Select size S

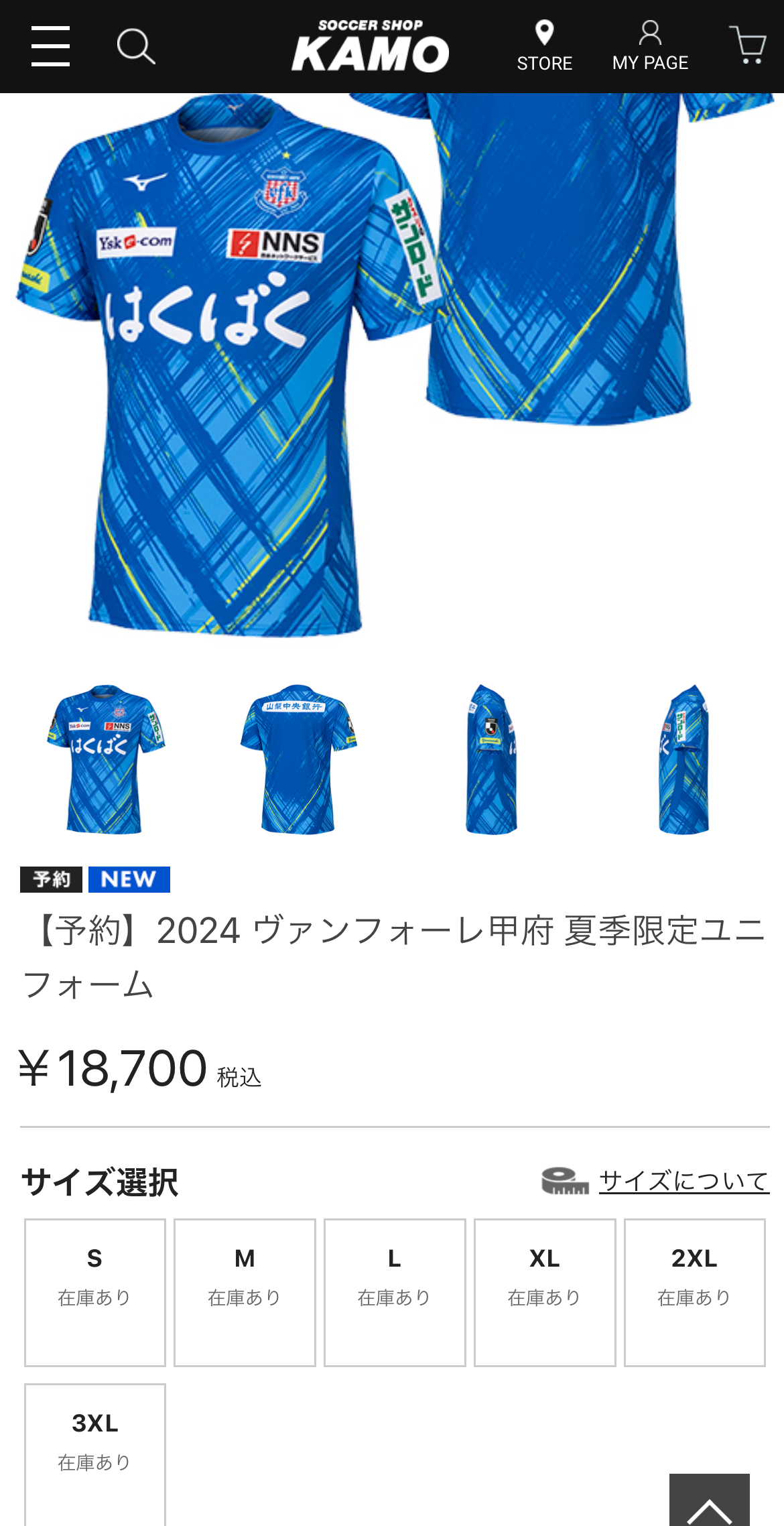[95, 1292]
